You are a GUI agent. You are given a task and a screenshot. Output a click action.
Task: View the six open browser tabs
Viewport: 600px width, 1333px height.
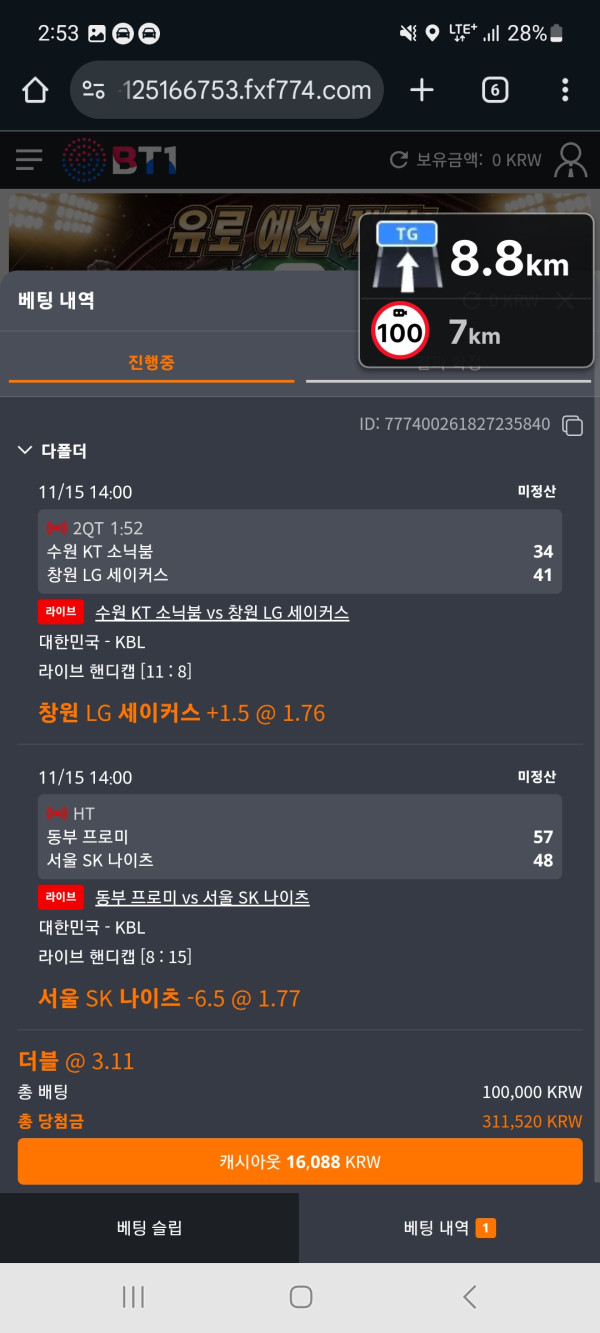coord(494,91)
